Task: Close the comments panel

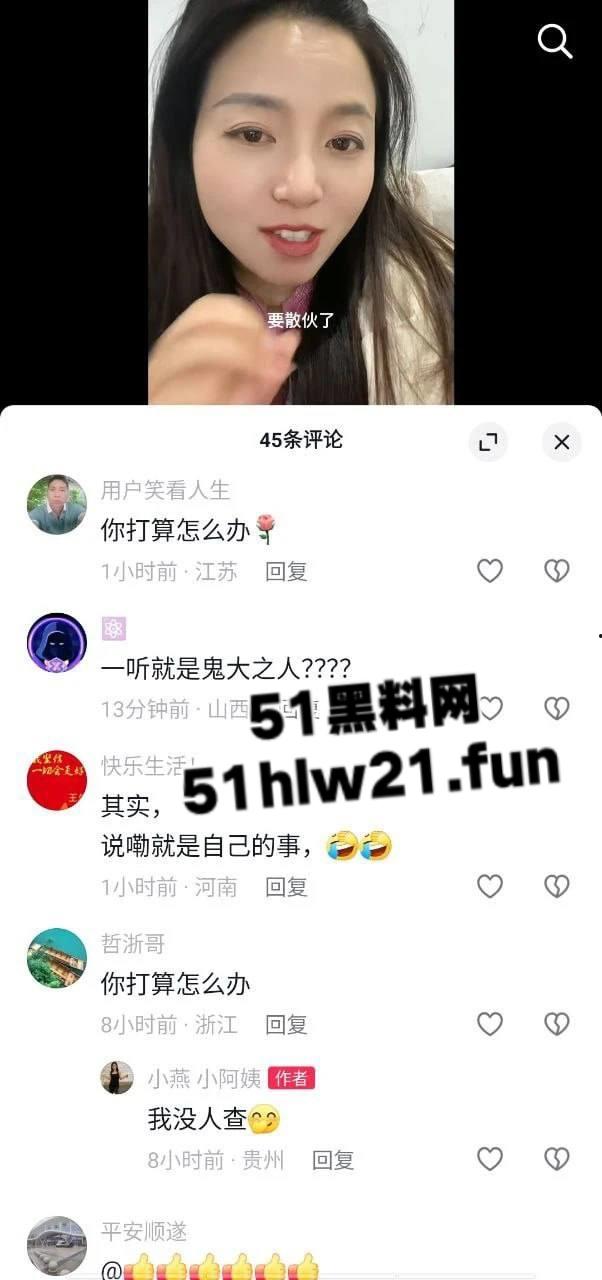Action: click(x=562, y=441)
